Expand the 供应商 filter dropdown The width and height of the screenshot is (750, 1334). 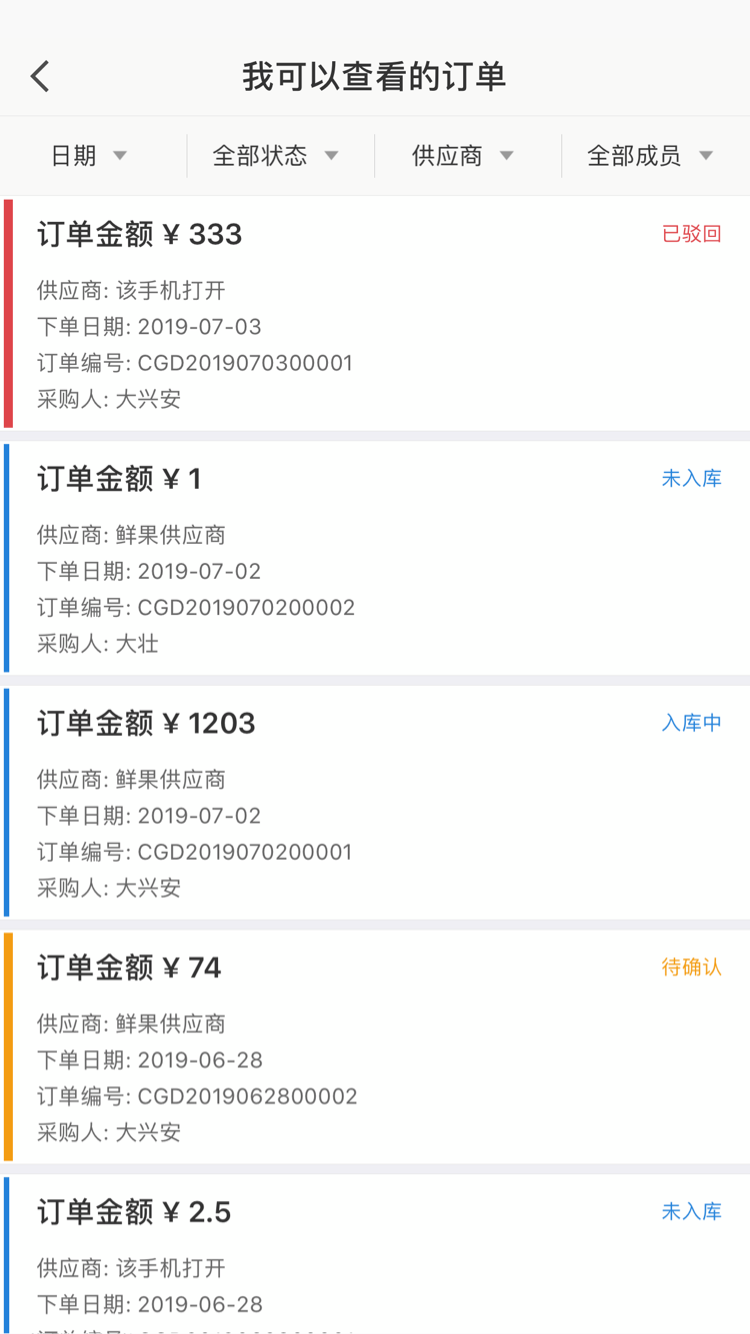coord(463,156)
